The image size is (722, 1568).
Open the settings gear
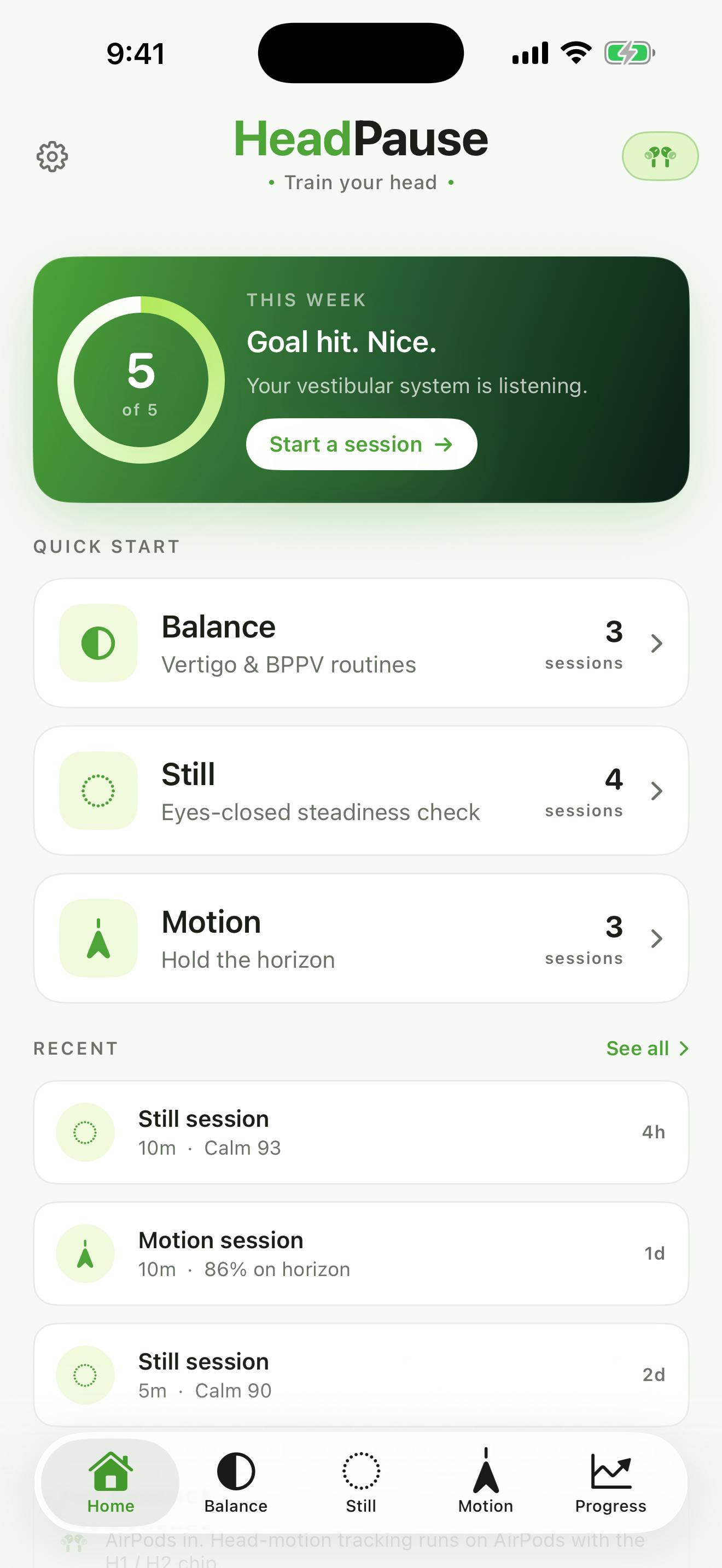[53, 157]
